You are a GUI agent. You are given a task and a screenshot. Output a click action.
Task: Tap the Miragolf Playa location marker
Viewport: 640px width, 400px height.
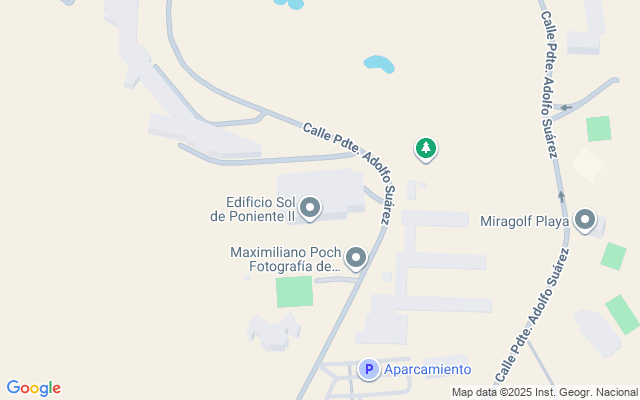pyautogui.click(x=585, y=220)
